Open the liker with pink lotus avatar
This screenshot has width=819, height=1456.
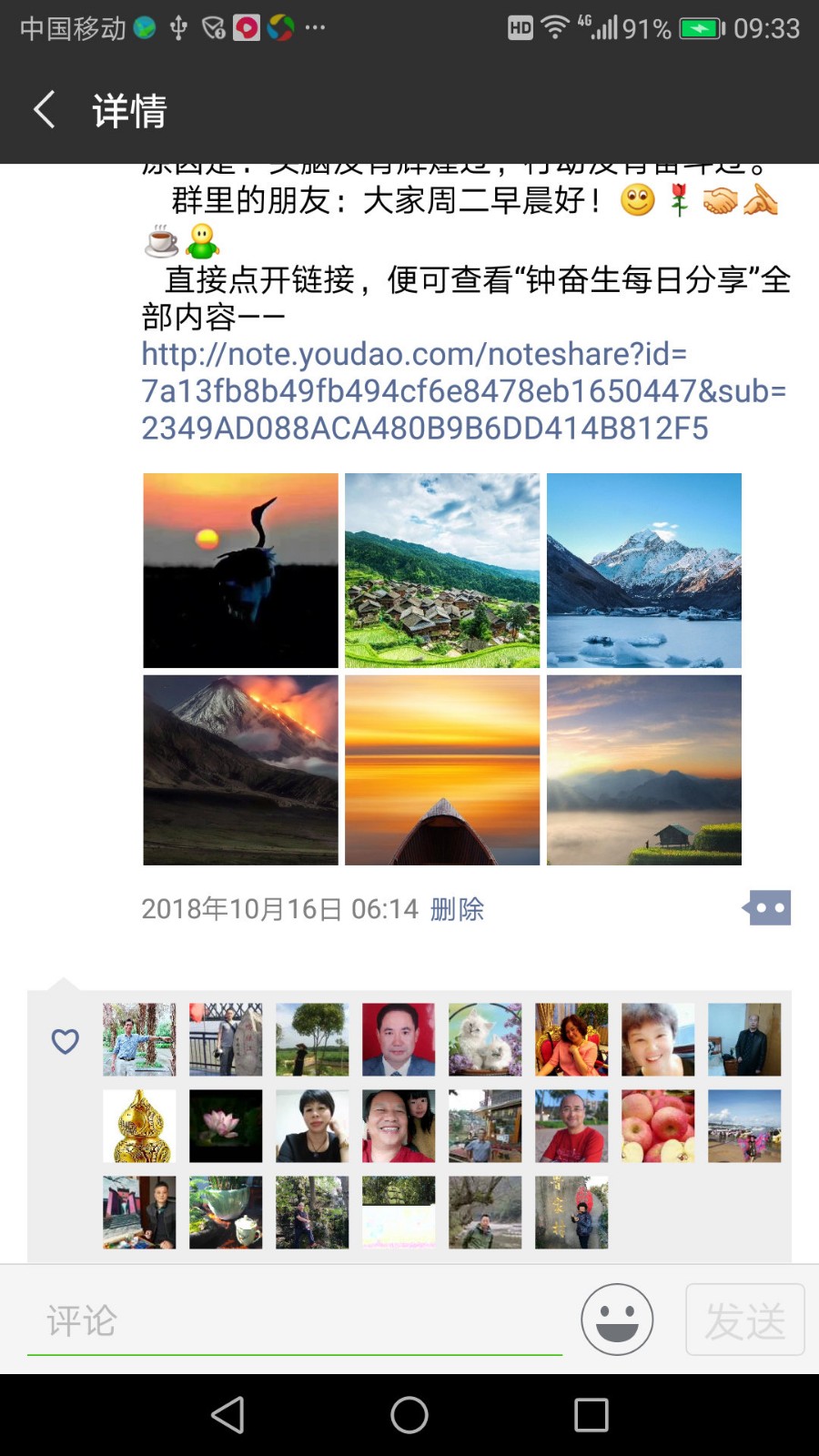[226, 1127]
